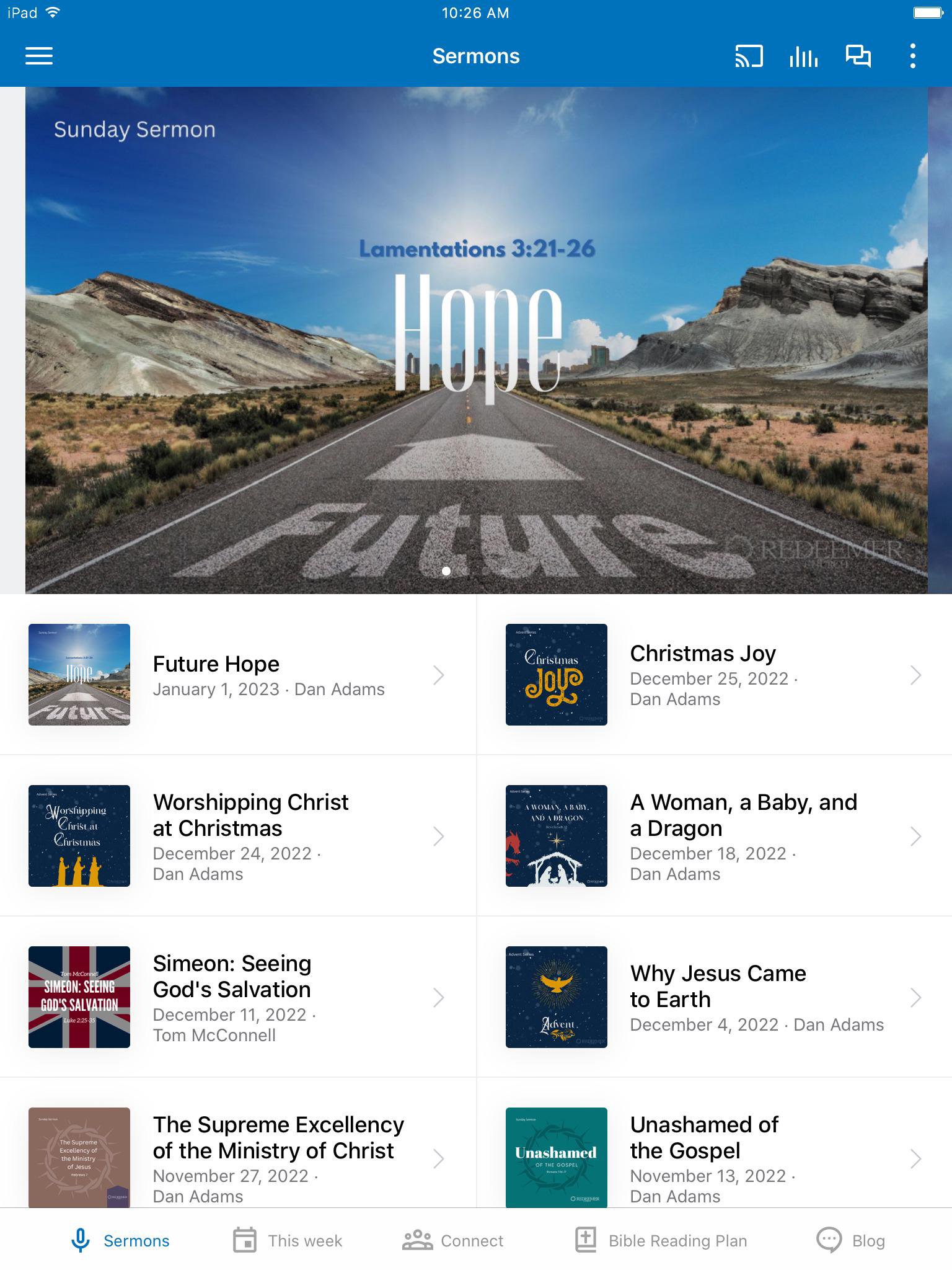The height and width of the screenshot is (1270, 952).
Task: Switch to the Blog tab
Action: click(850, 1240)
